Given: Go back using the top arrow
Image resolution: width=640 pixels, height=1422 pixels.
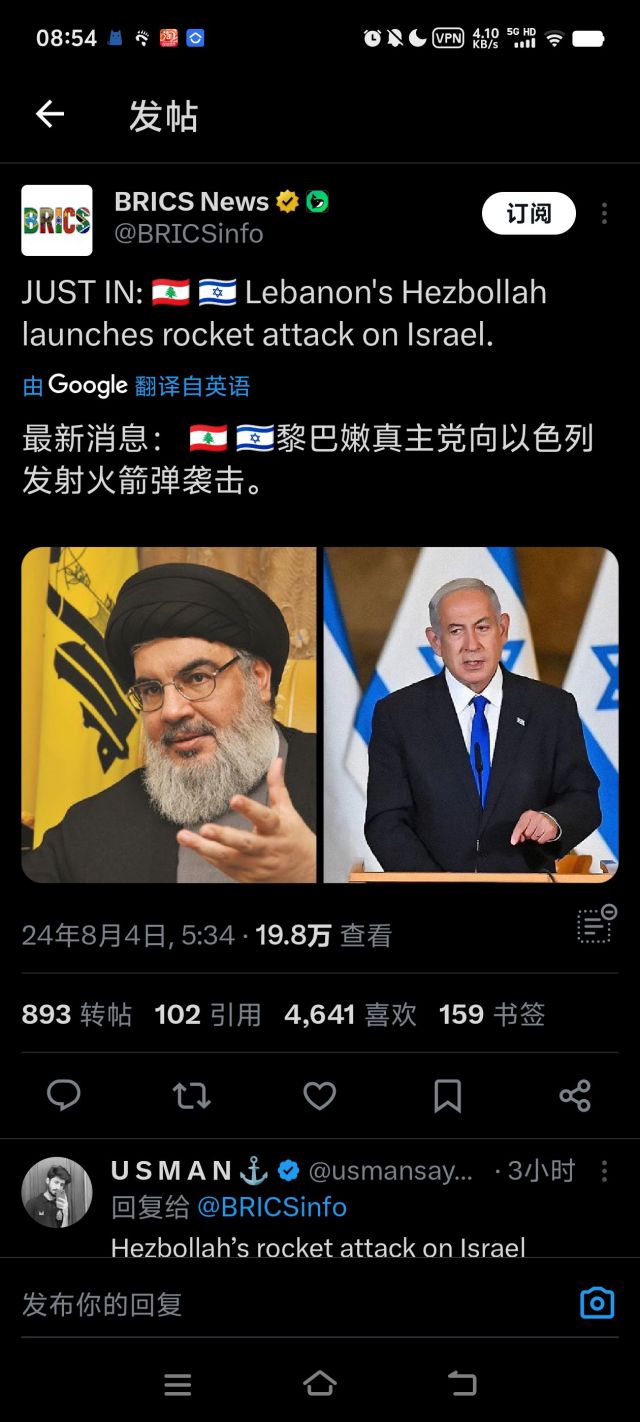Looking at the screenshot, I should coord(50,115).
